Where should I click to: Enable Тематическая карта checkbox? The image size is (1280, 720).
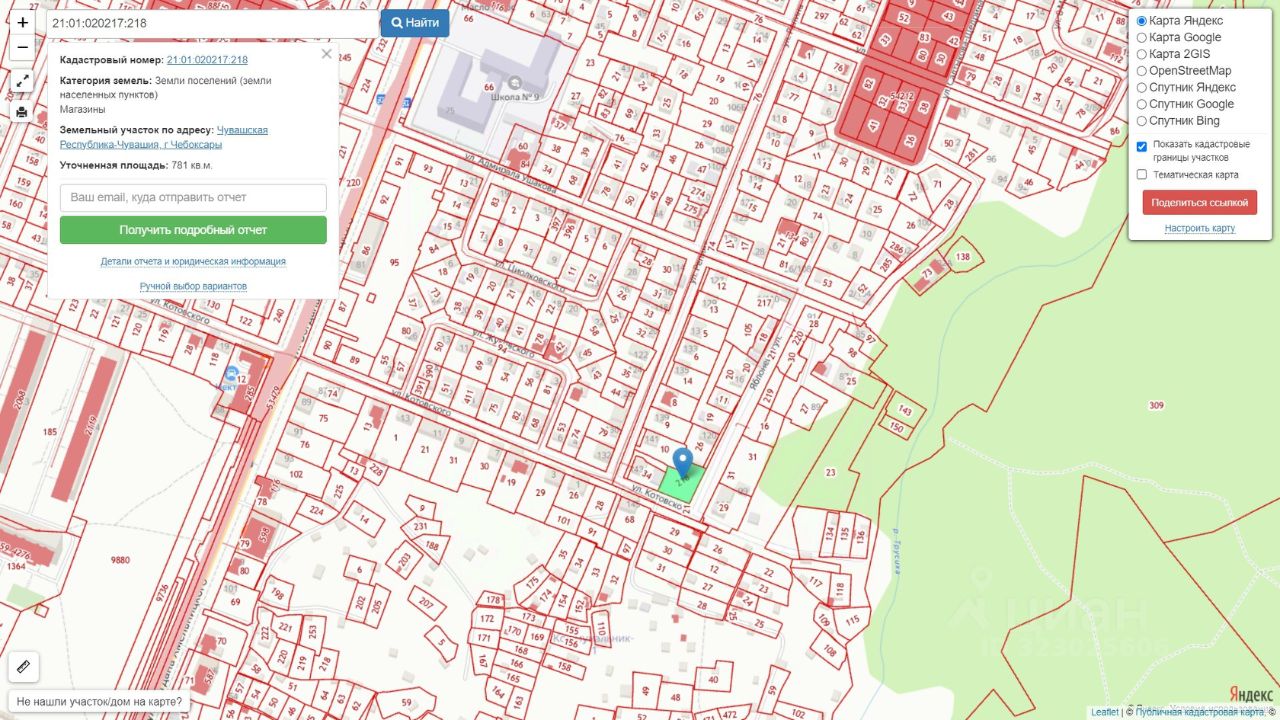click(x=1142, y=175)
